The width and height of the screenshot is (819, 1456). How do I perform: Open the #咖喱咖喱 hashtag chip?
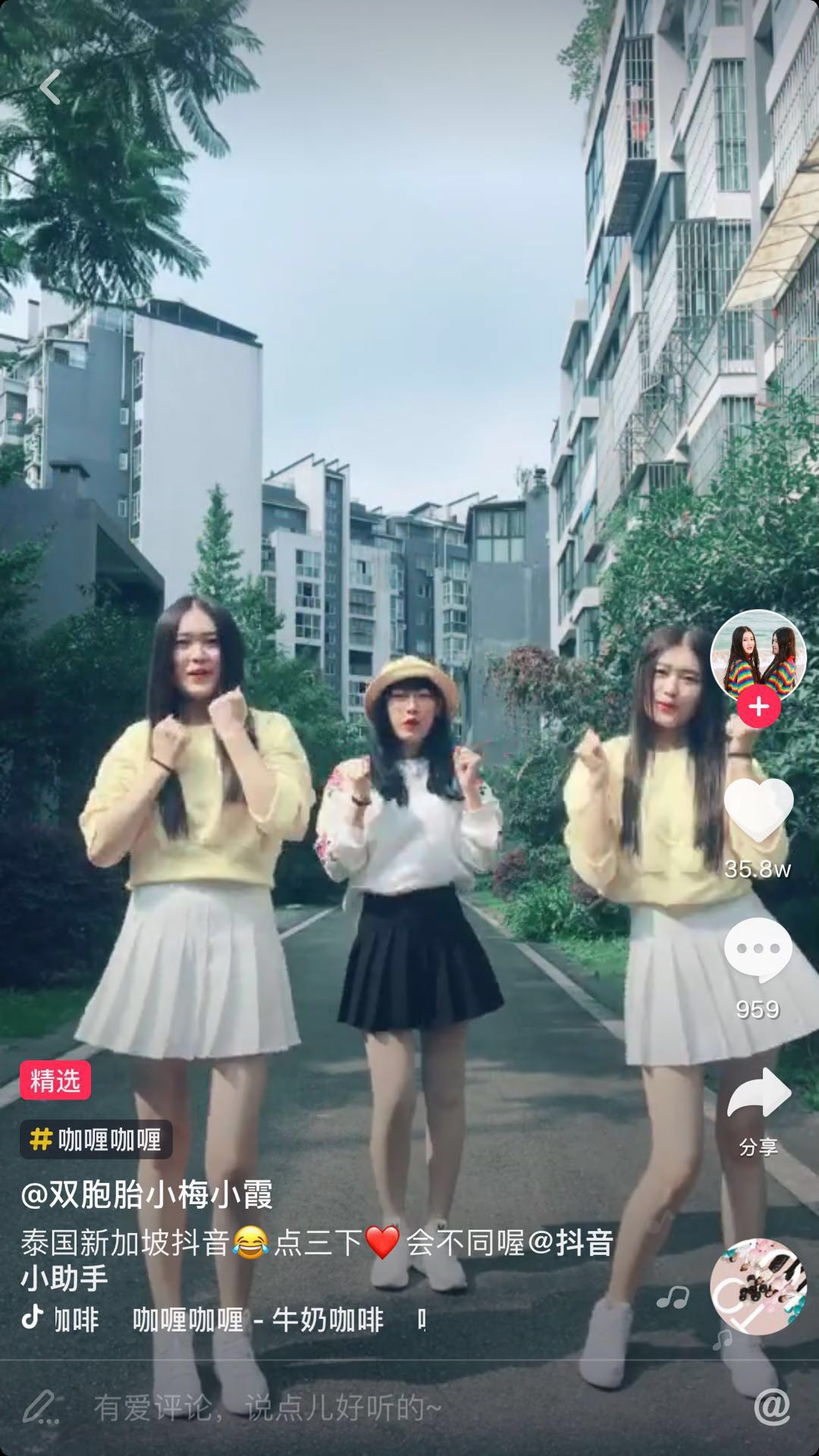[96, 1139]
